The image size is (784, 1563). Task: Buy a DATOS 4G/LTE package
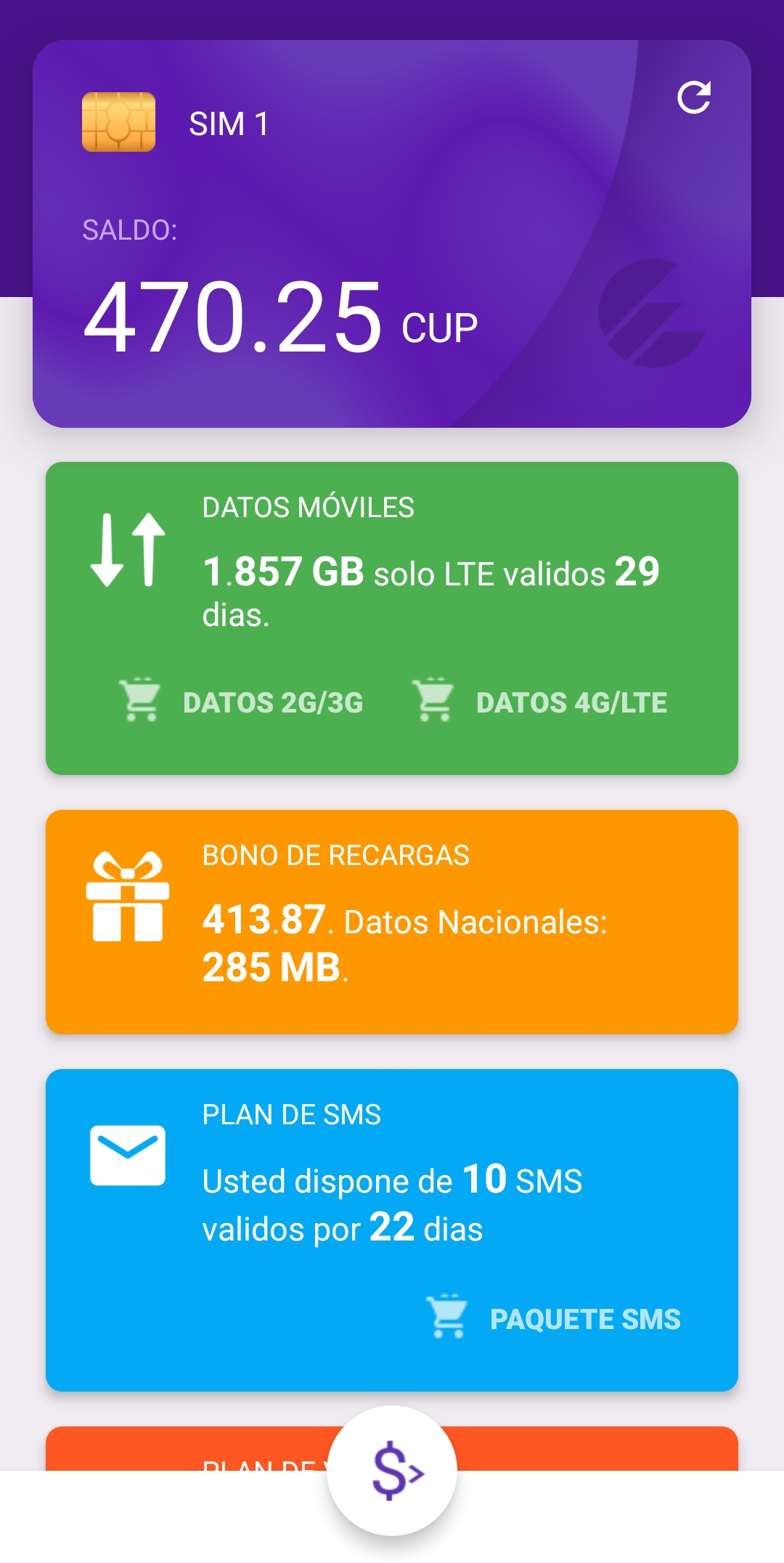tap(540, 702)
